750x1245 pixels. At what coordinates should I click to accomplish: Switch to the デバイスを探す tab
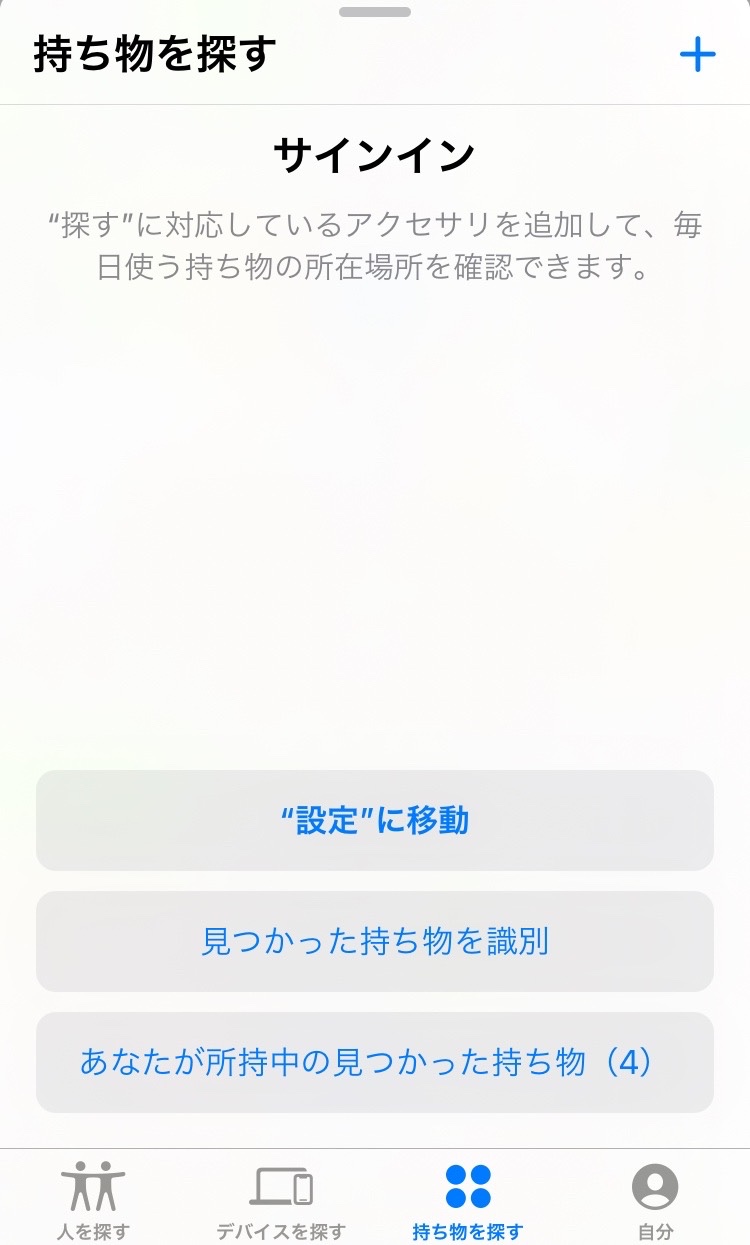click(x=281, y=1200)
